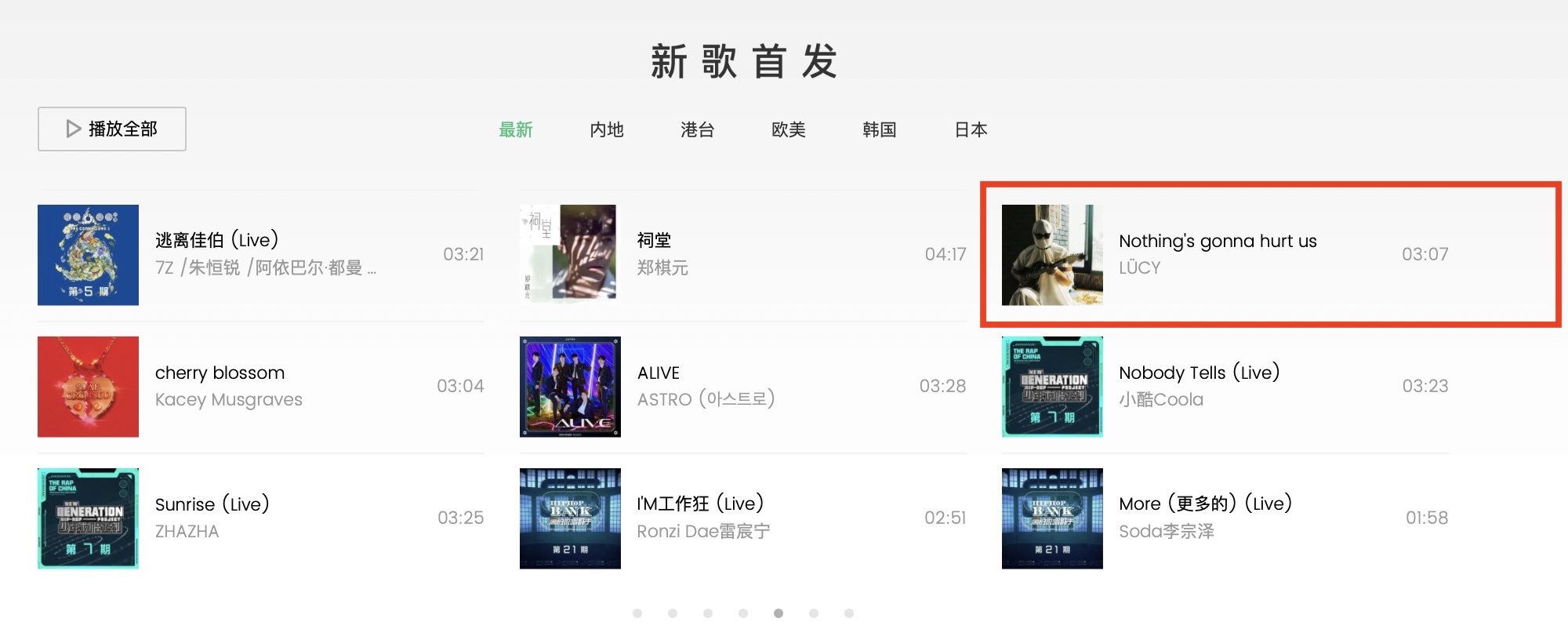Open More (更多的) (Live) by Soda李宗泽
Viewport: 1568px width, 640px height.
(1205, 504)
